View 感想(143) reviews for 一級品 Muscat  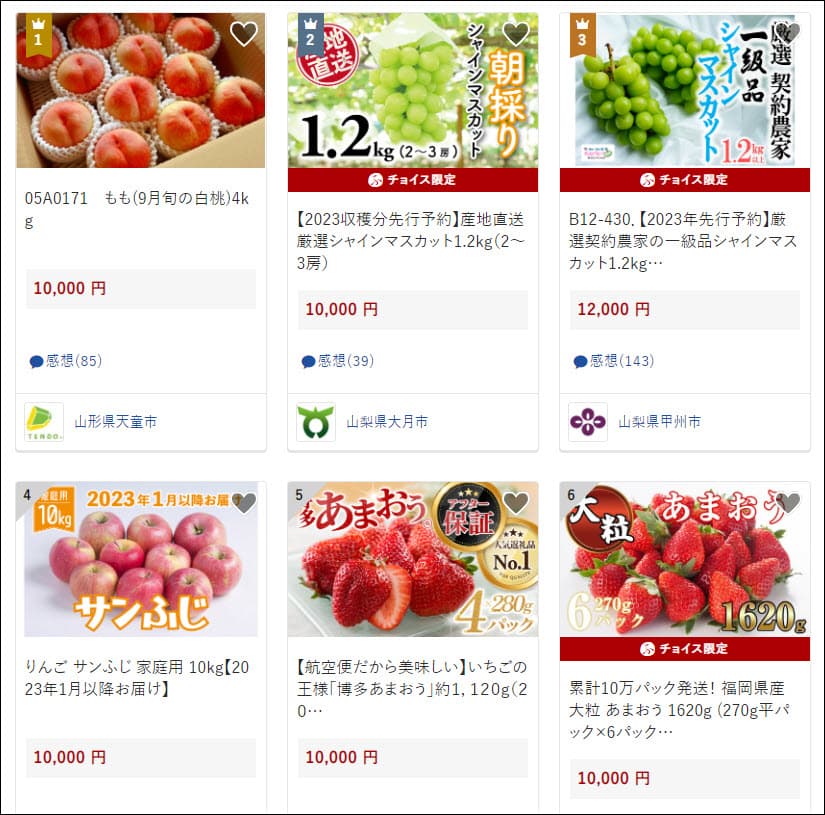613,361
